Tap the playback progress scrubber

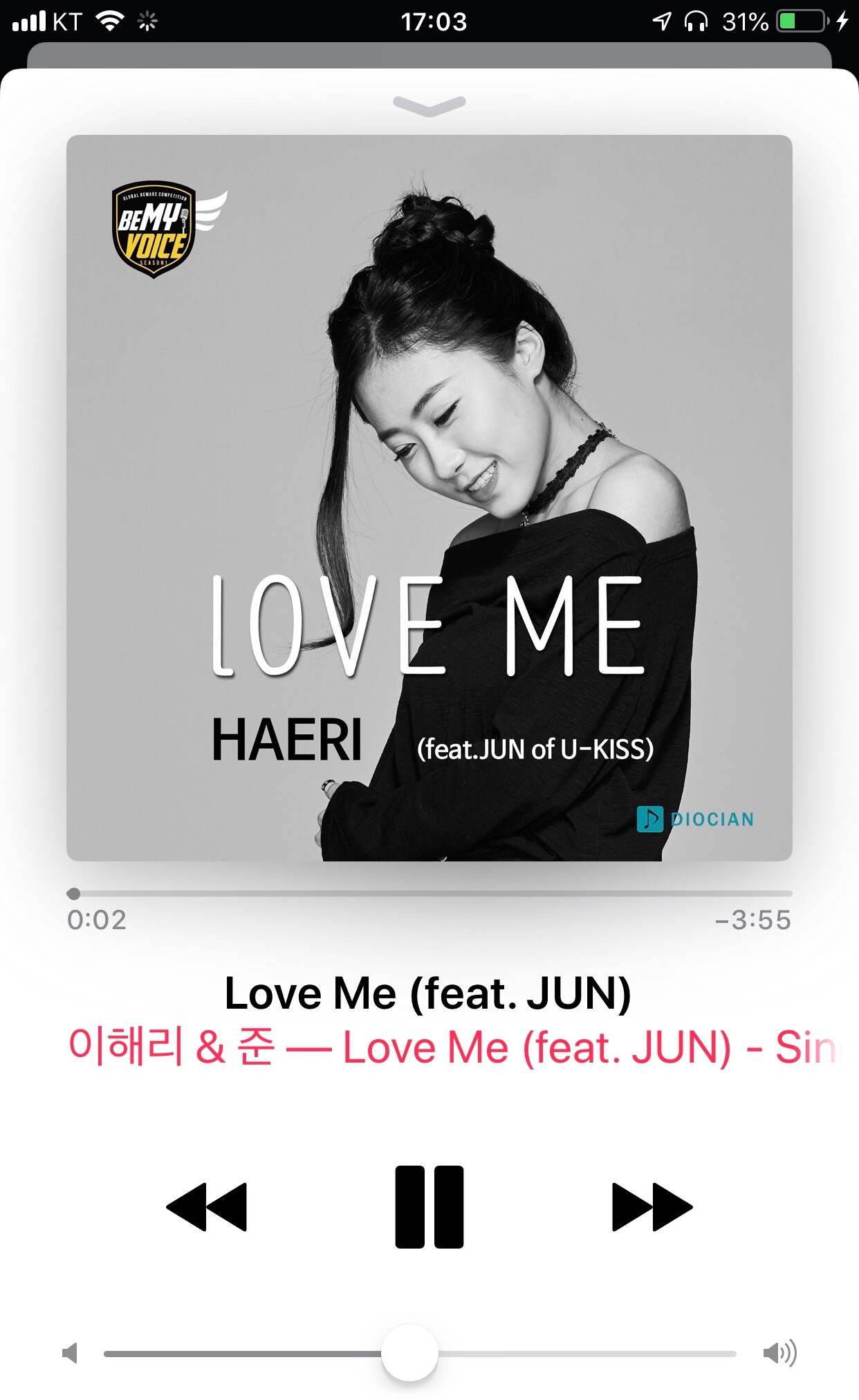[x=74, y=893]
